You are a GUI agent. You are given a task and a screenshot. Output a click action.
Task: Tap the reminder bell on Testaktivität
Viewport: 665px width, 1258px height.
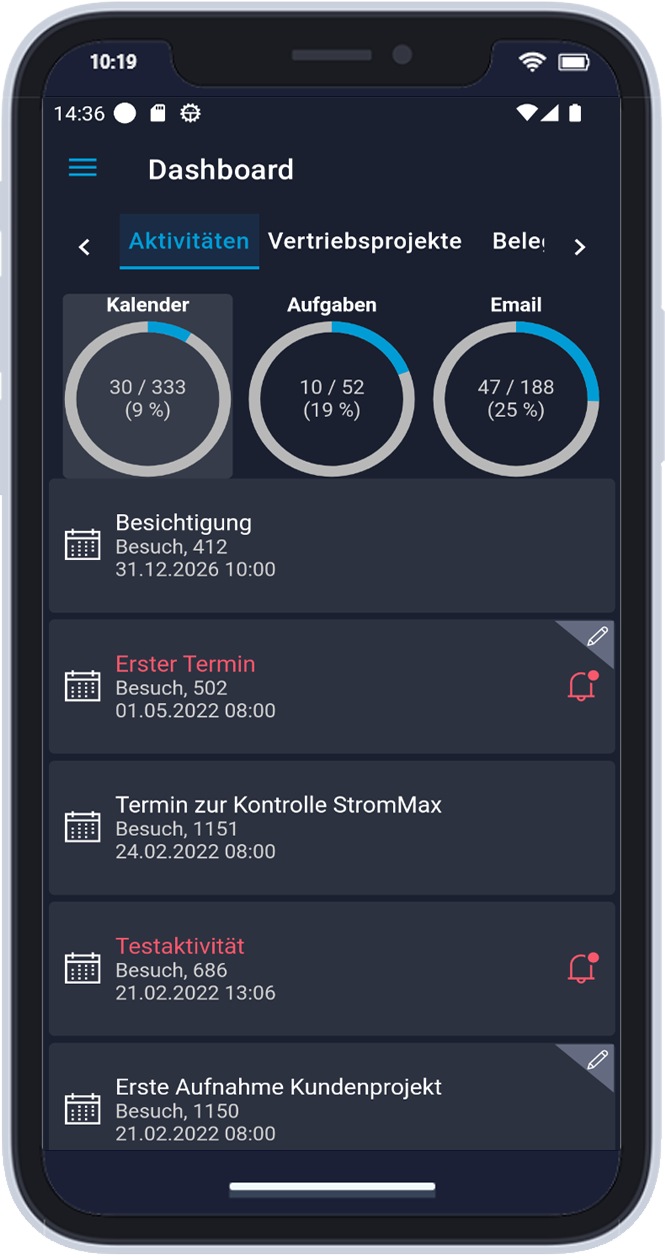point(582,968)
